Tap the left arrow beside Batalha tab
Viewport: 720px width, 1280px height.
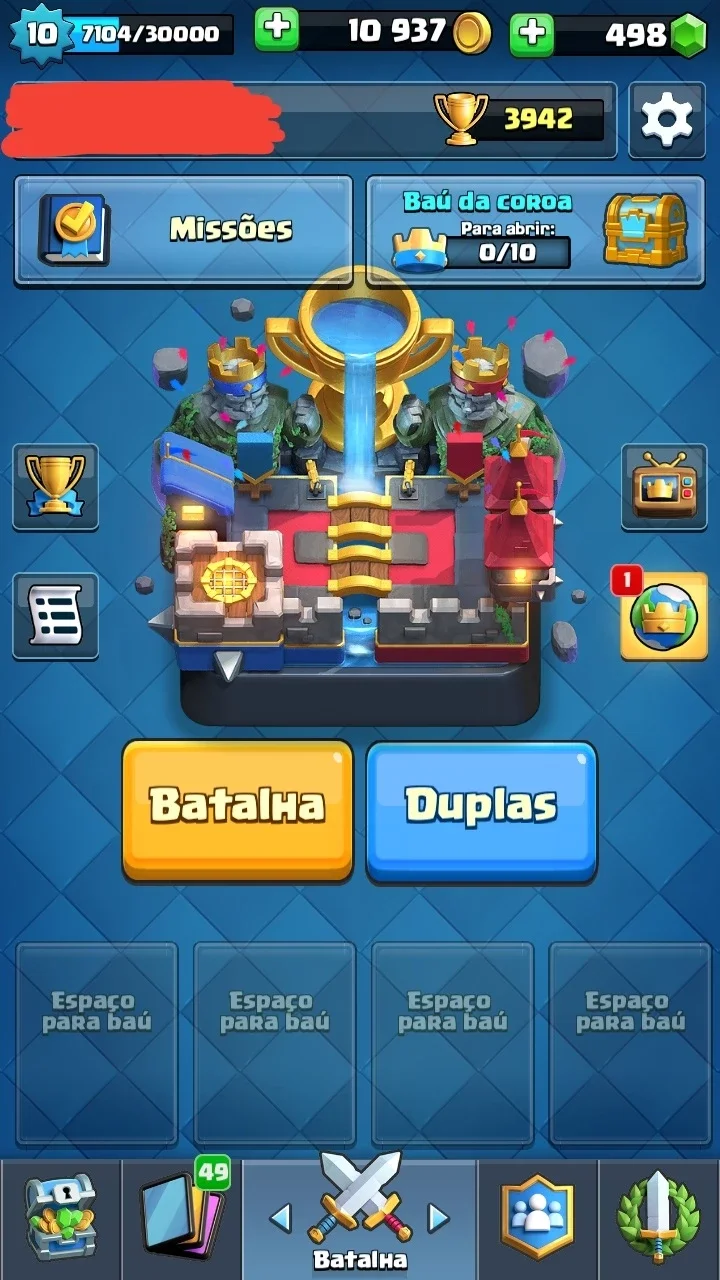281,1217
